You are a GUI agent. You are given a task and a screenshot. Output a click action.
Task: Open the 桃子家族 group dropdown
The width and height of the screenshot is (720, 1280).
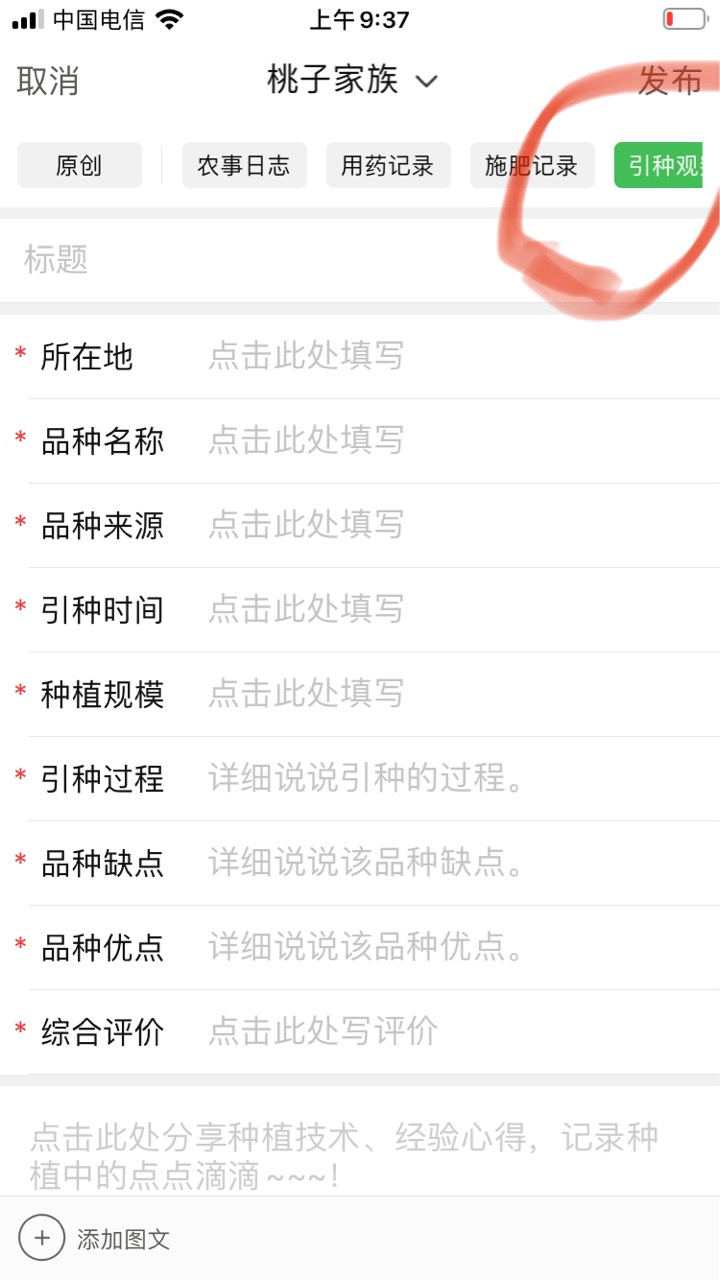pyautogui.click(x=352, y=80)
